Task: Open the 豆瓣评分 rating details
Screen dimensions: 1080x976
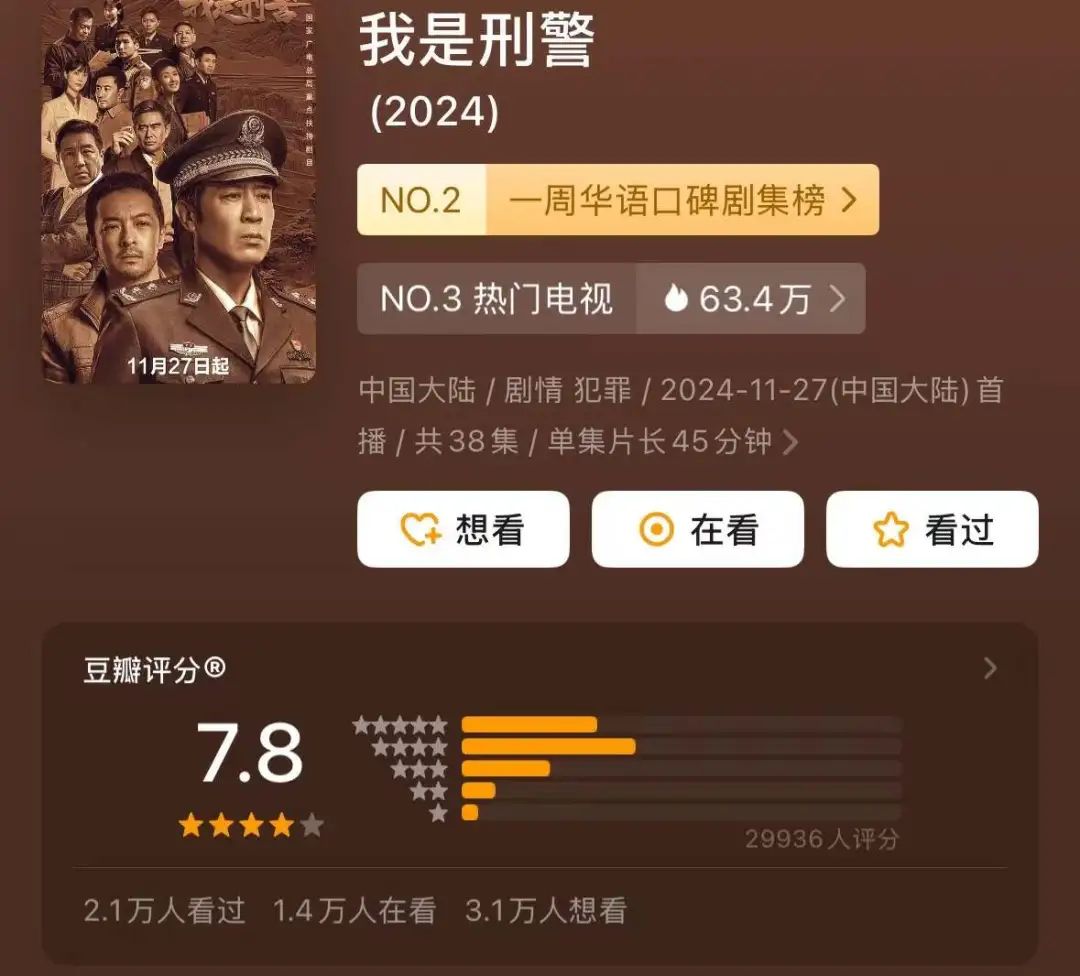Action: click(x=989, y=668)
